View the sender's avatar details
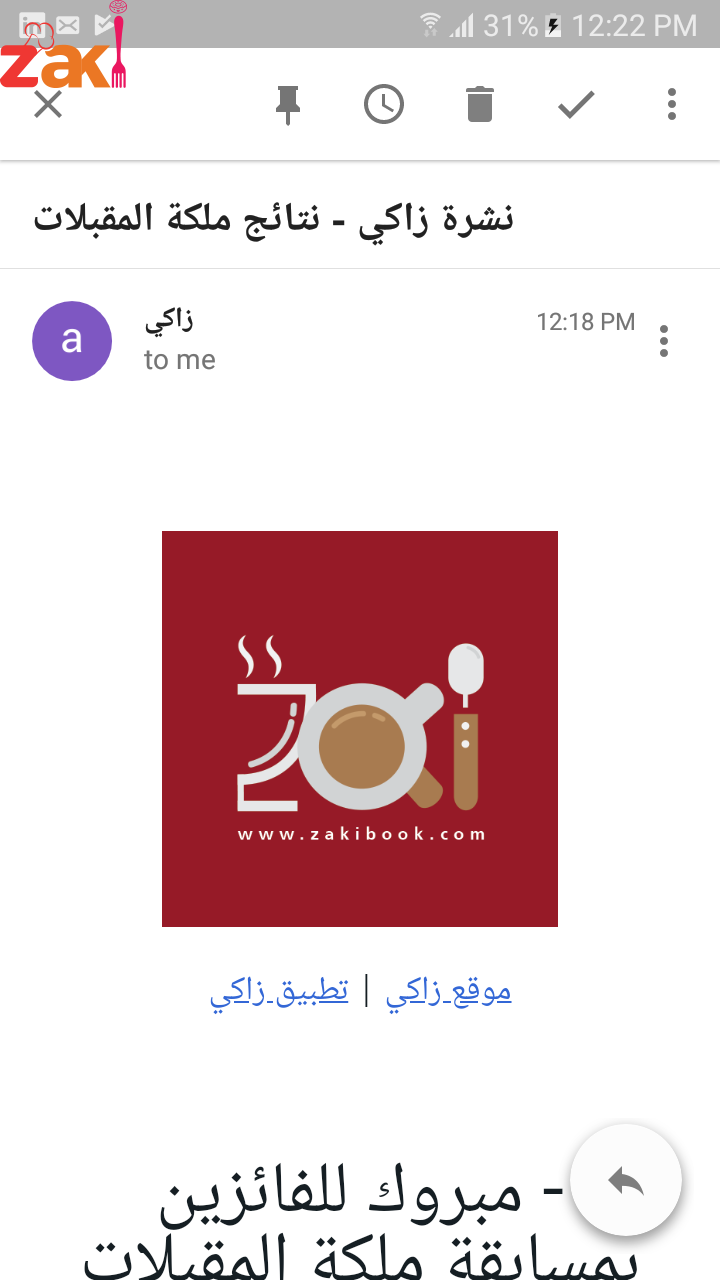Screen dimensions: 720x1280 pos(72,341)
